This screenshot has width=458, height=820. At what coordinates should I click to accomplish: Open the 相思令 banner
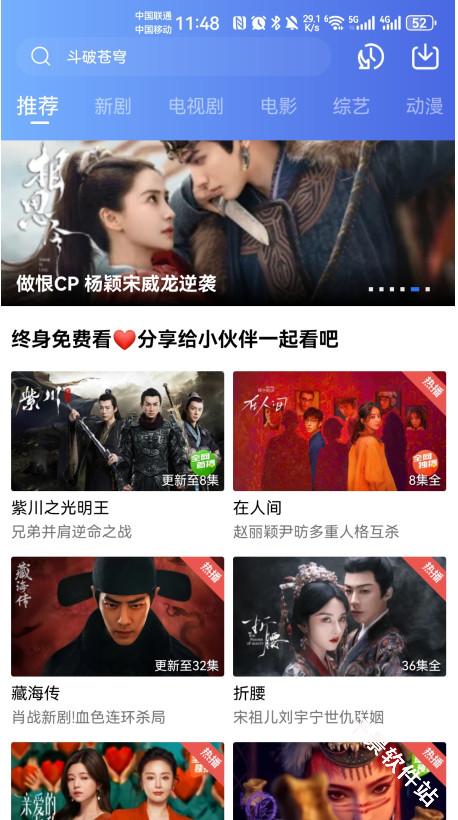(x=228, y=223)
